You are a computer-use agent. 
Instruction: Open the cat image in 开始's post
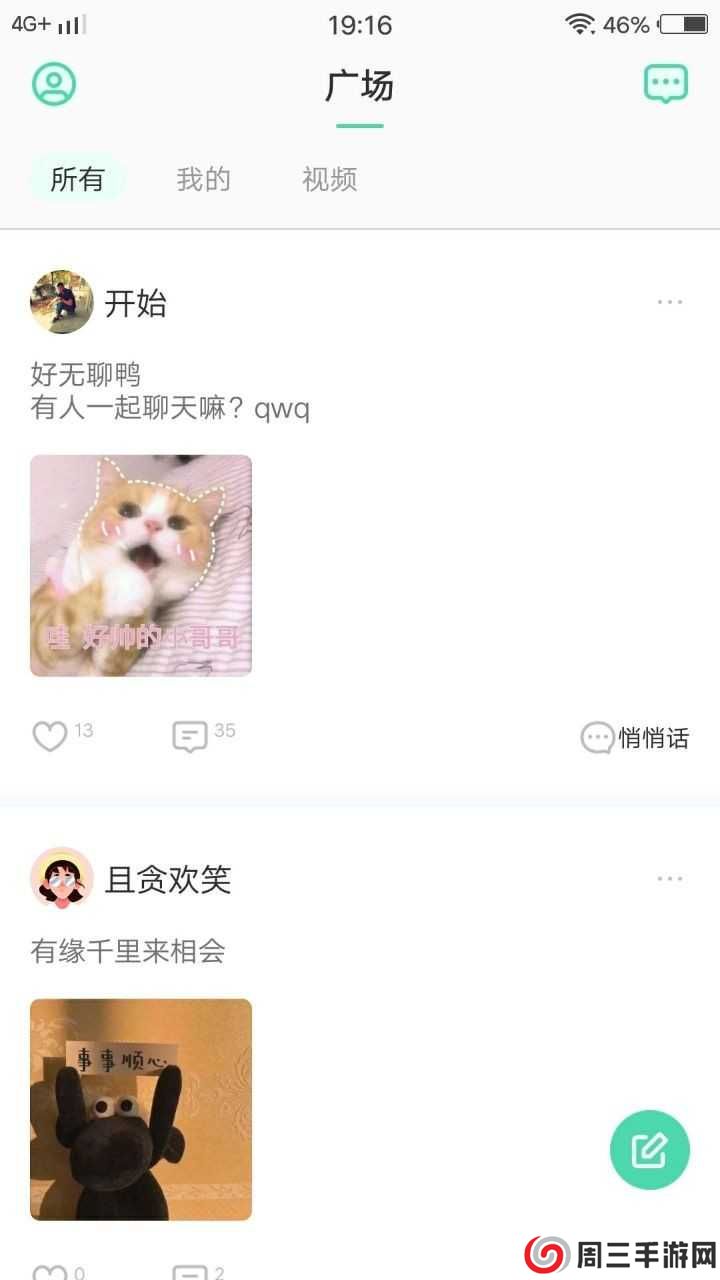point(140,565)
